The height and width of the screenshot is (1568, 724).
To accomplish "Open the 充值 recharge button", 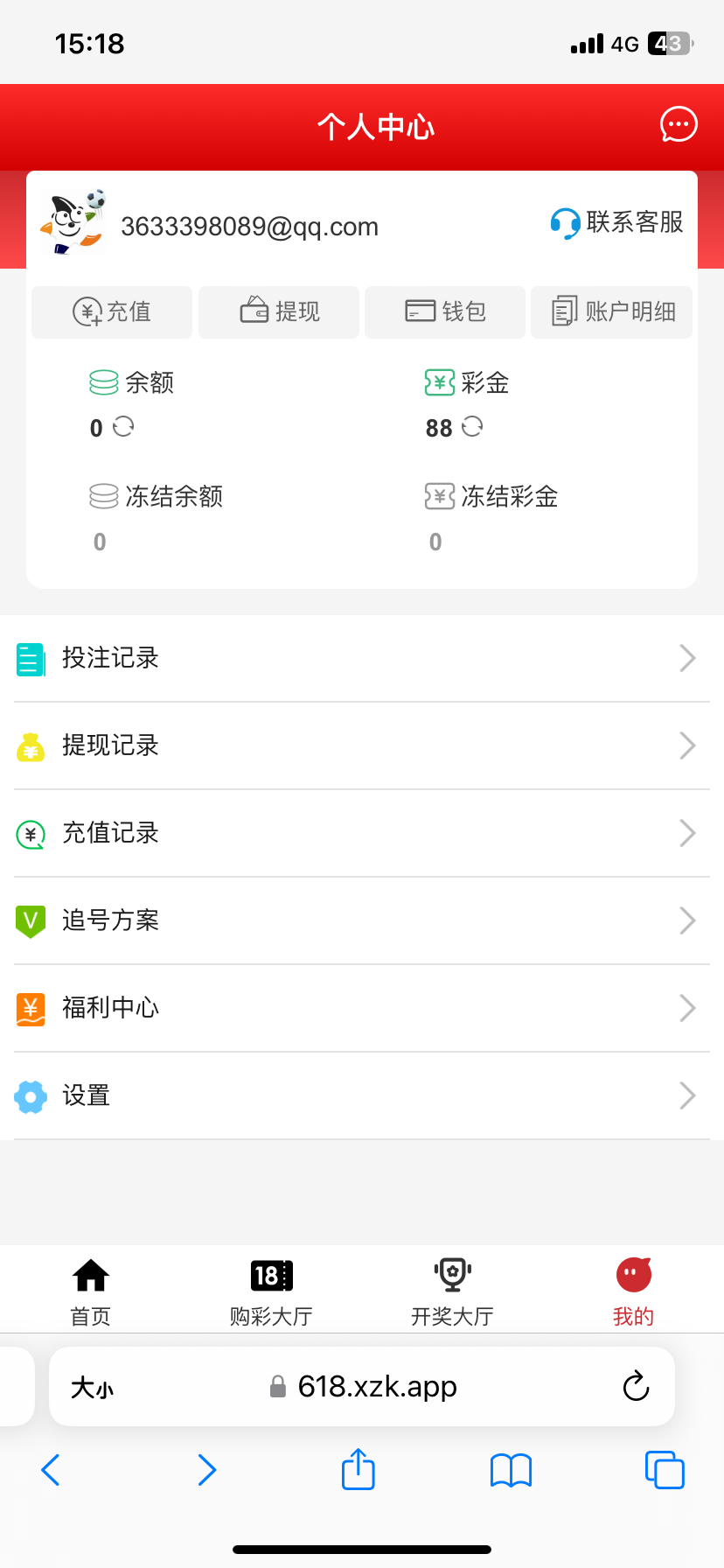I will [x=112, y=312].
